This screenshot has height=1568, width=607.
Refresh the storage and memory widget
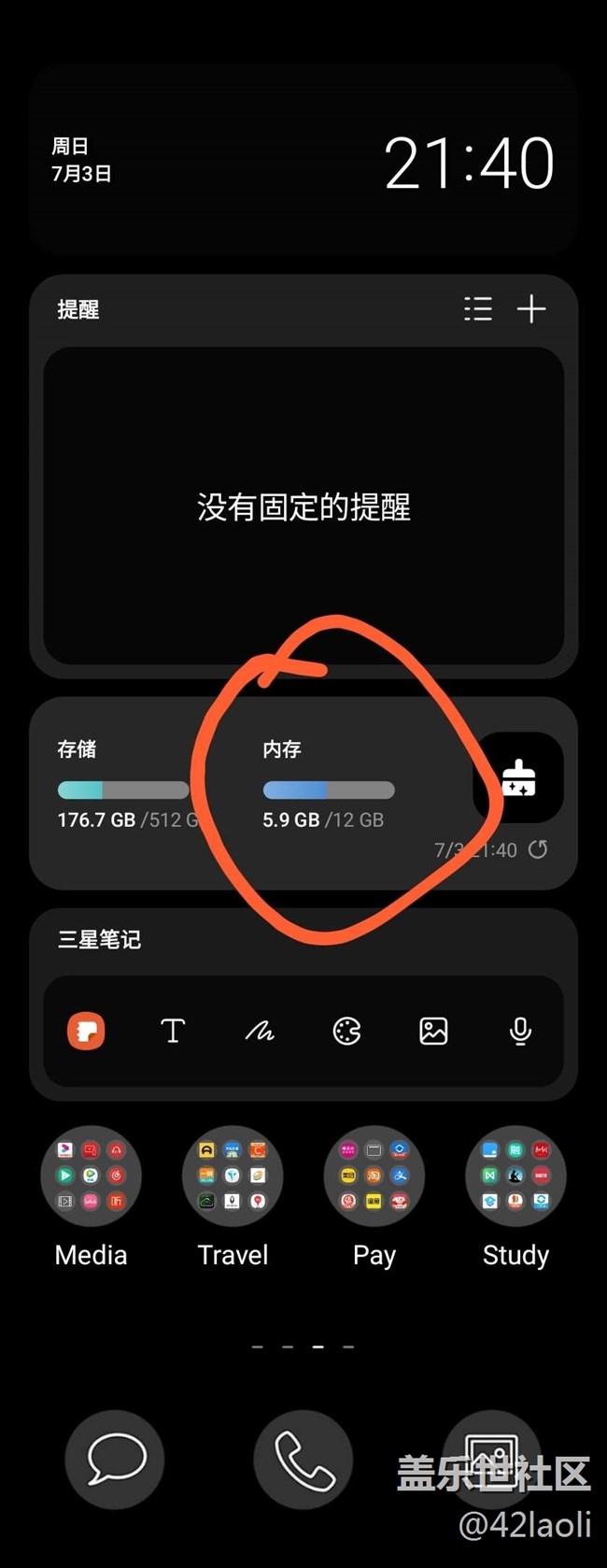click(538, 849)
